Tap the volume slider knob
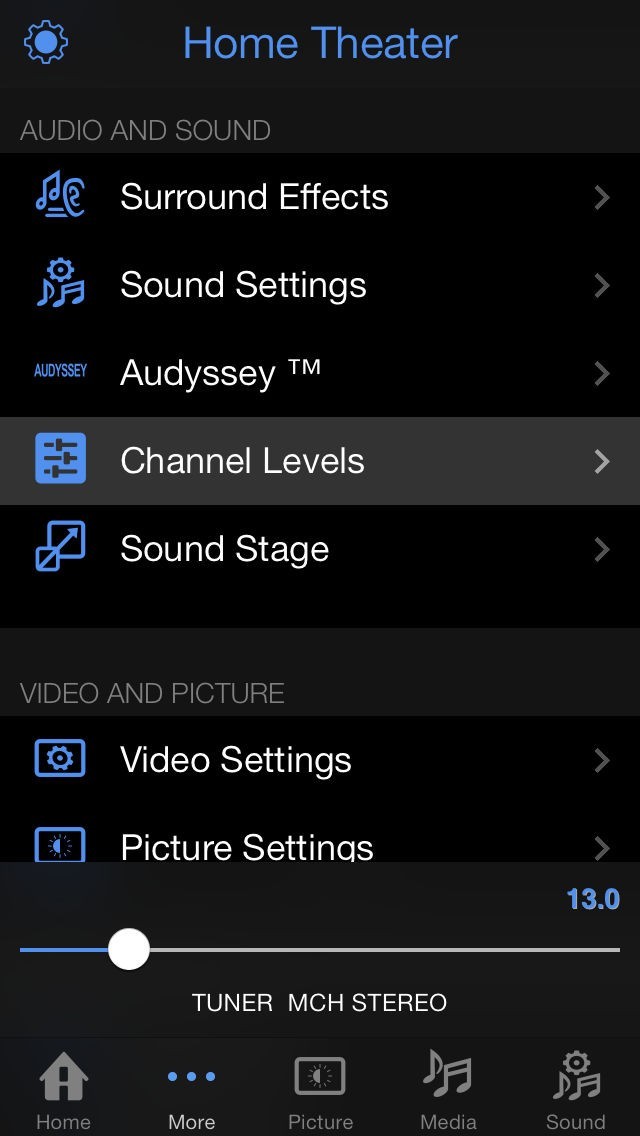 (x=128, y=949)
